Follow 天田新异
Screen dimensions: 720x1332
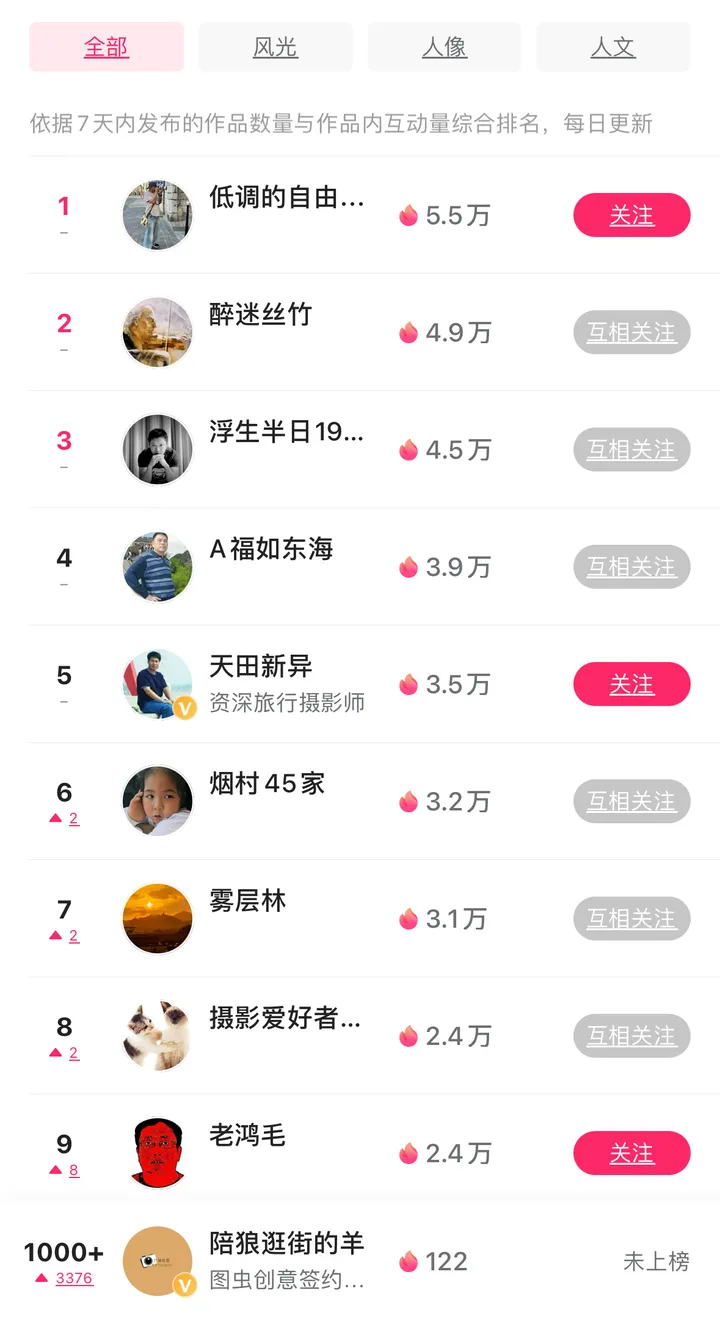tap(631, 684)
